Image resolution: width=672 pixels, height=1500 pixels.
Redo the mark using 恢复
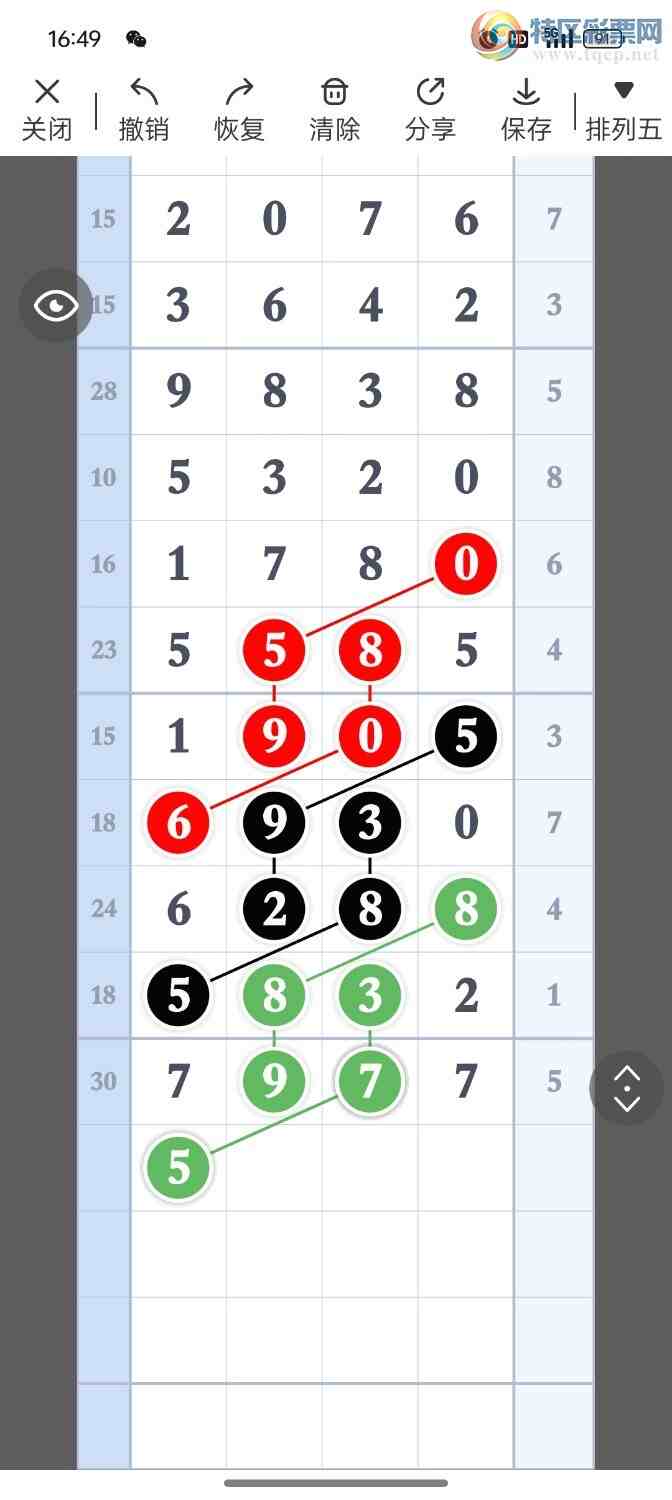tap(239, 110)
